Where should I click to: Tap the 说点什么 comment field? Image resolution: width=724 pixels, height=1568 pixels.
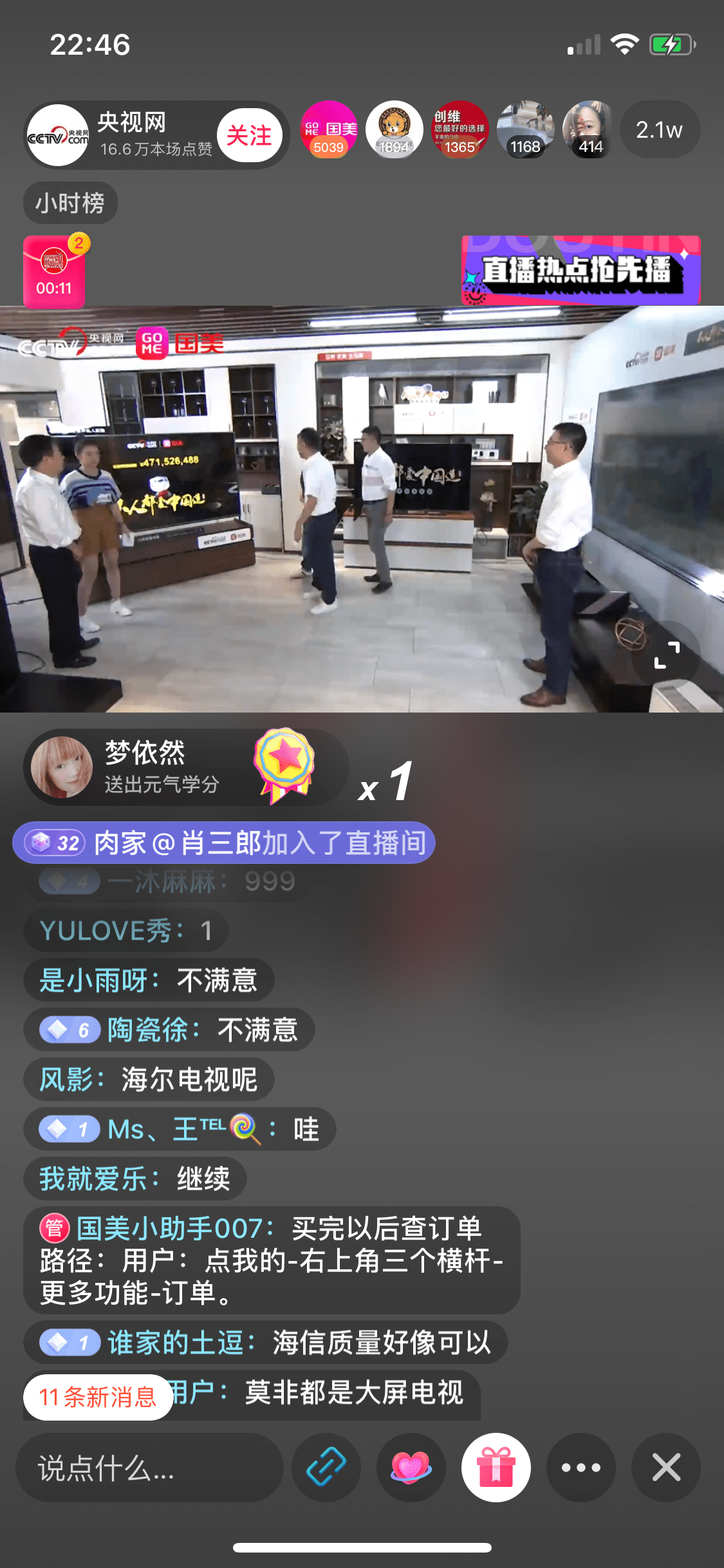point(149,1468)
